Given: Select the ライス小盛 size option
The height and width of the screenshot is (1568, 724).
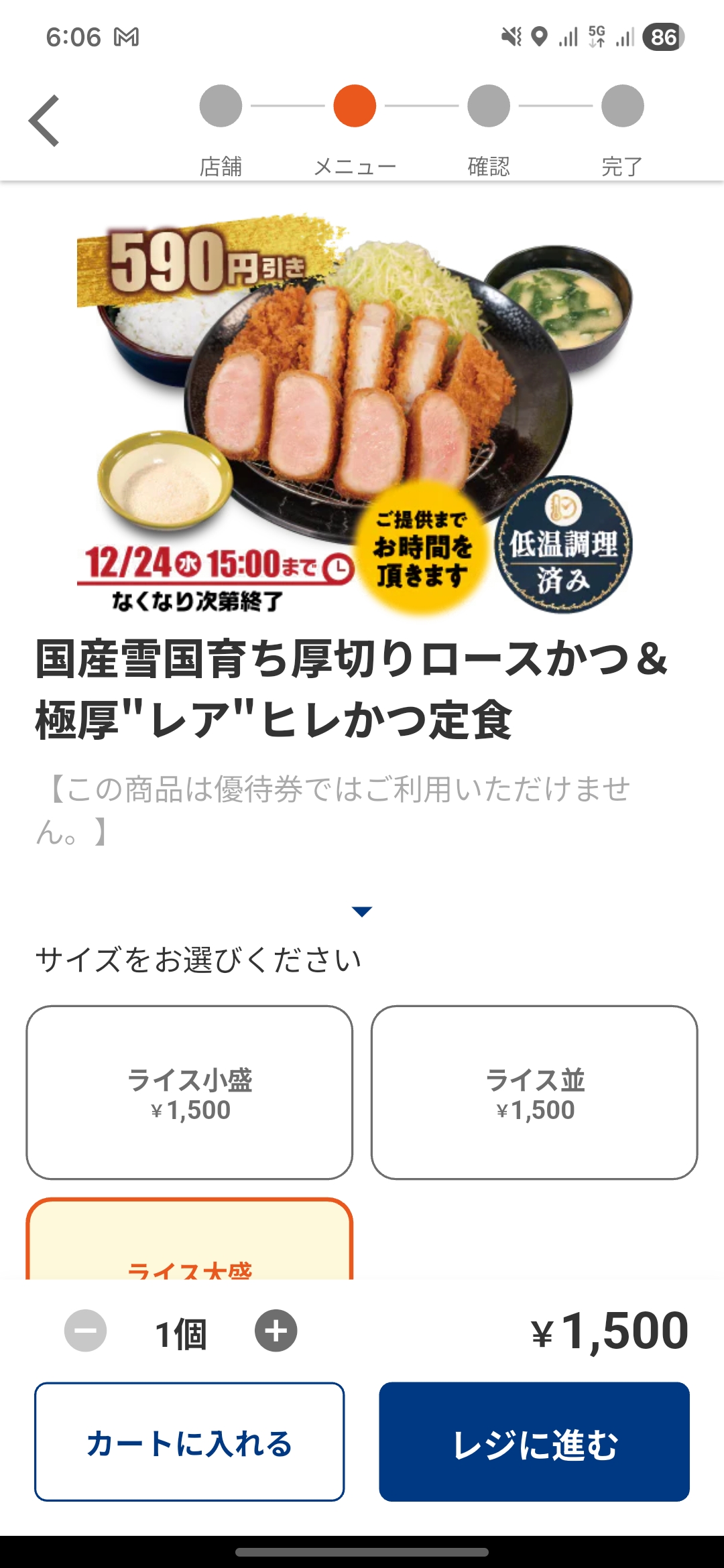Looking at the screenshot, I should [190, 1092].
